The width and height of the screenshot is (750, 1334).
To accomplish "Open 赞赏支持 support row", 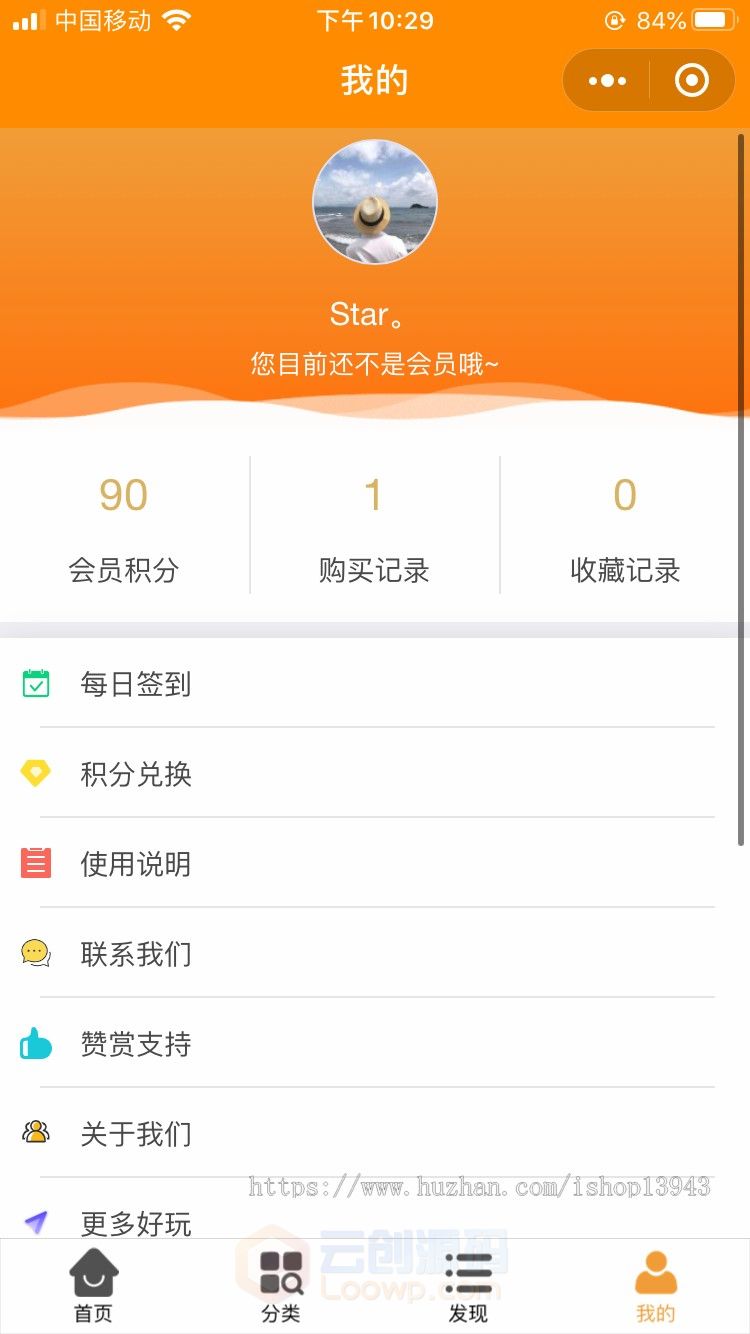I will point(375,1044).
